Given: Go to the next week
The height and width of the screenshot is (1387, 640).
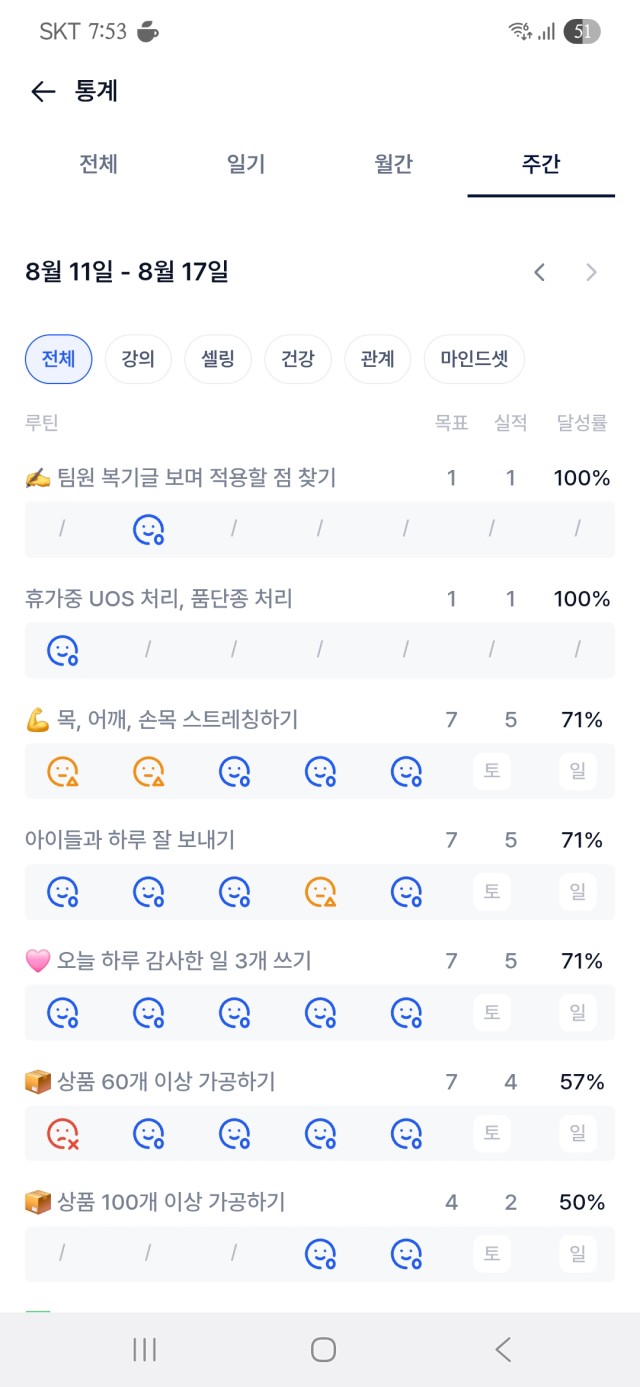Looking at the screenshot, I should point(592,272).
